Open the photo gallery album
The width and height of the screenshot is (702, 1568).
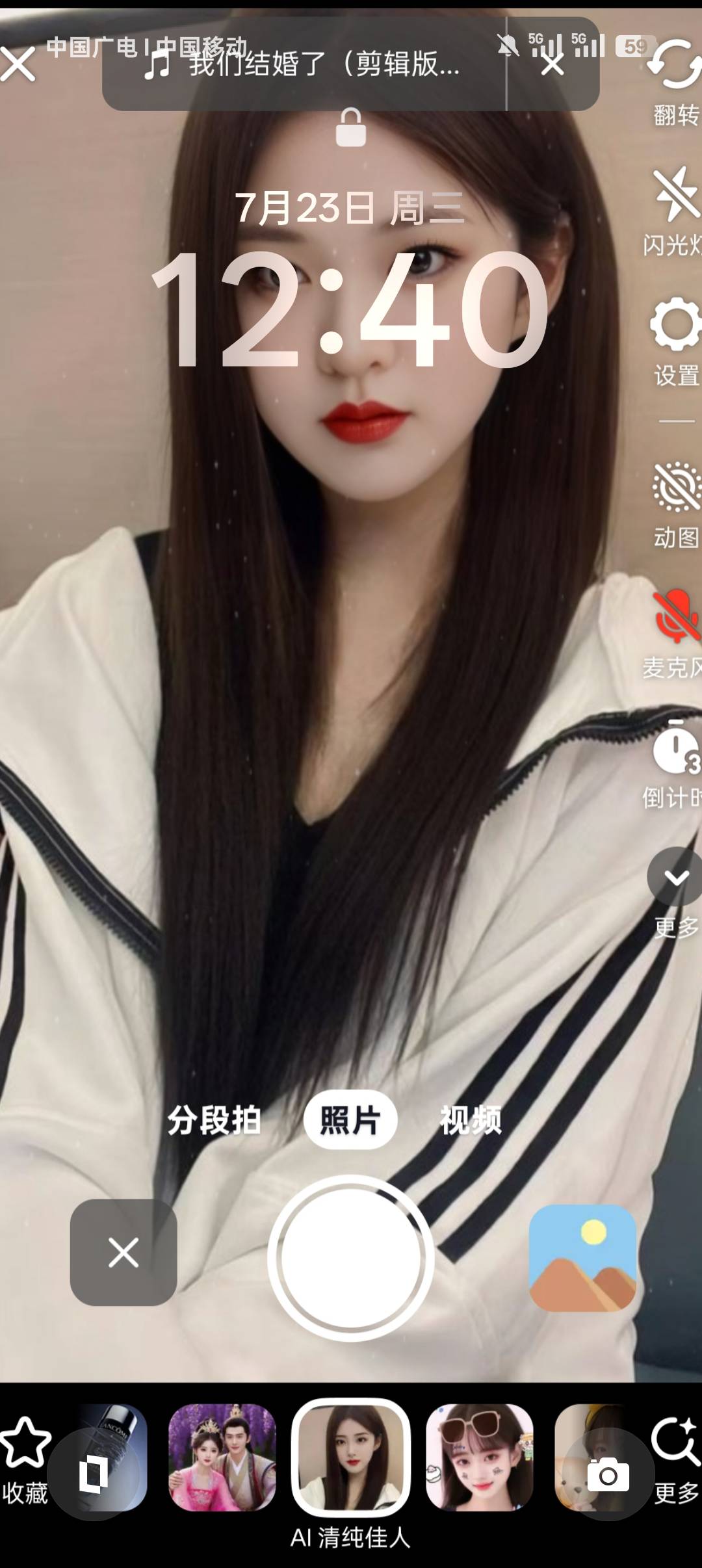[x=582, y=1258]
